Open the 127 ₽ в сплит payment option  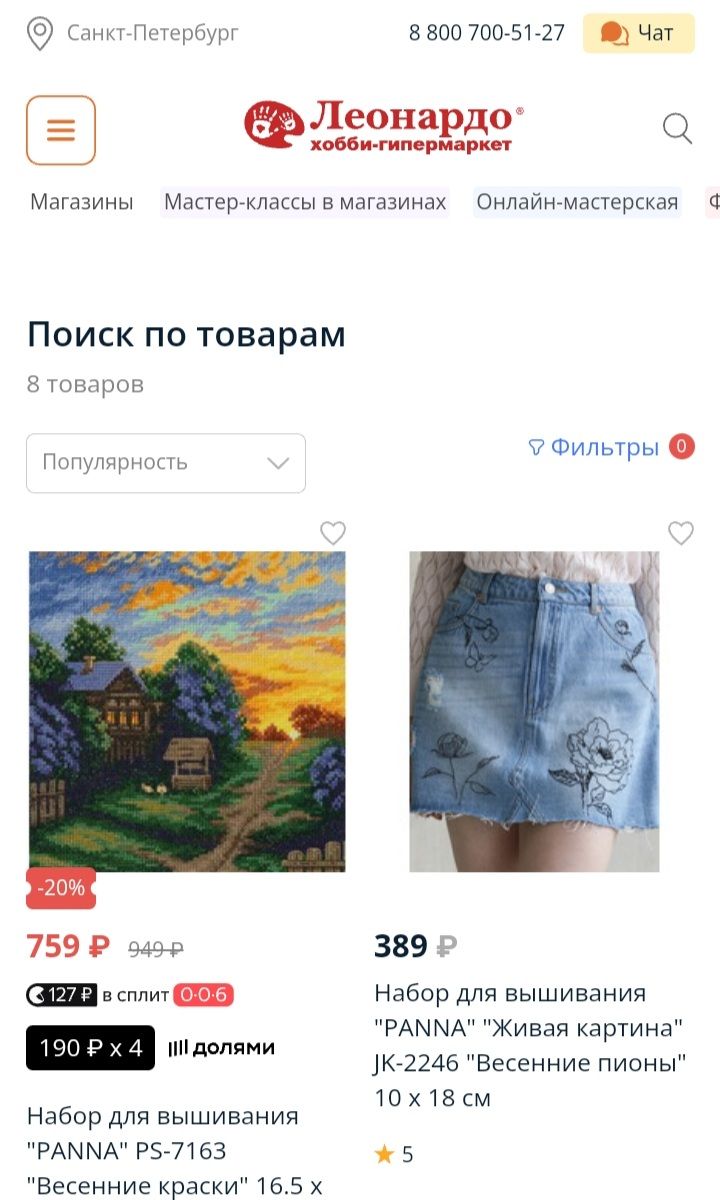point(130,995)
